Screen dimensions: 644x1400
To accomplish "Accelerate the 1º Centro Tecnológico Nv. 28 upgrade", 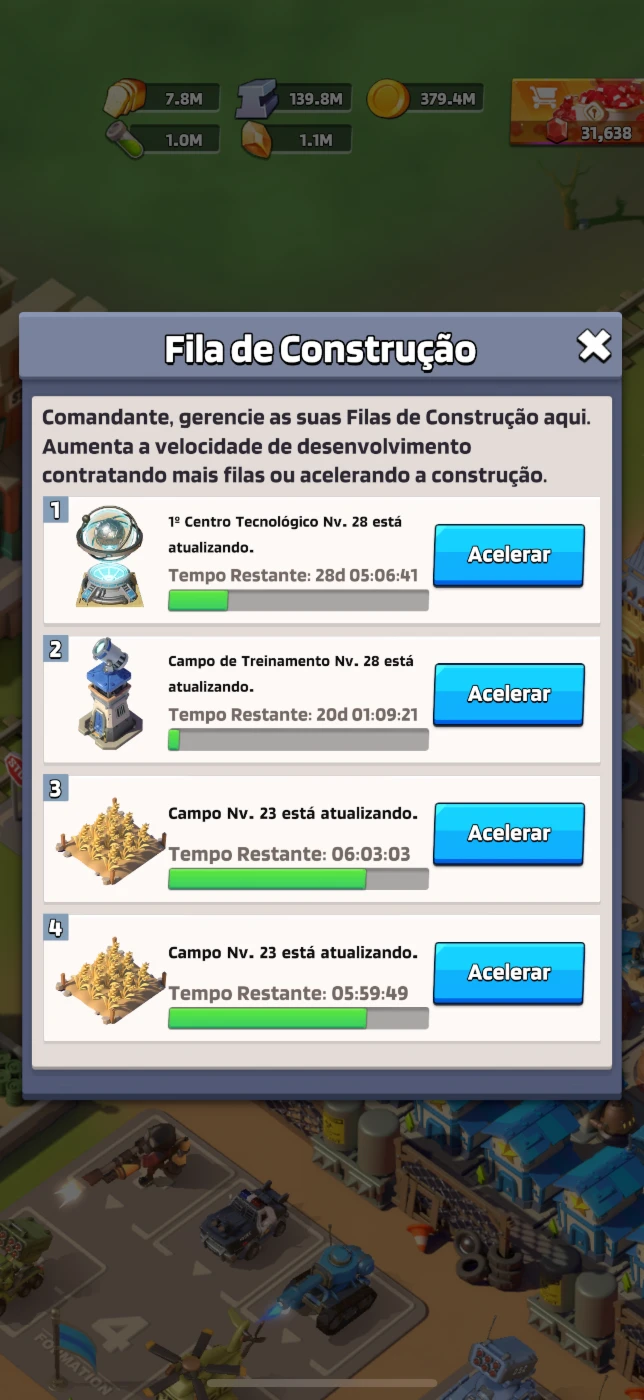I will pos(509,555).
